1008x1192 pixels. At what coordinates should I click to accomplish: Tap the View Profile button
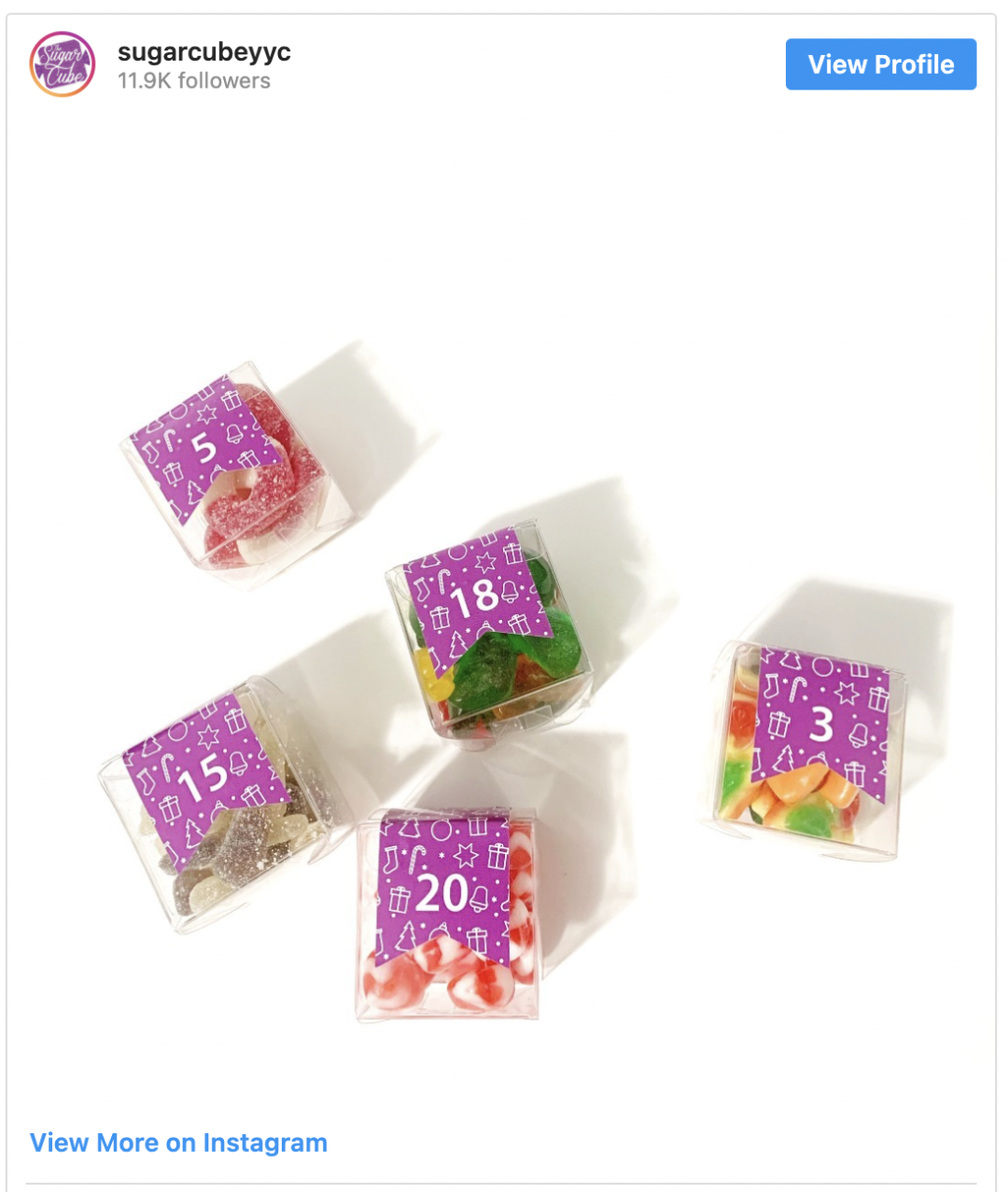(x=880, y=64)
